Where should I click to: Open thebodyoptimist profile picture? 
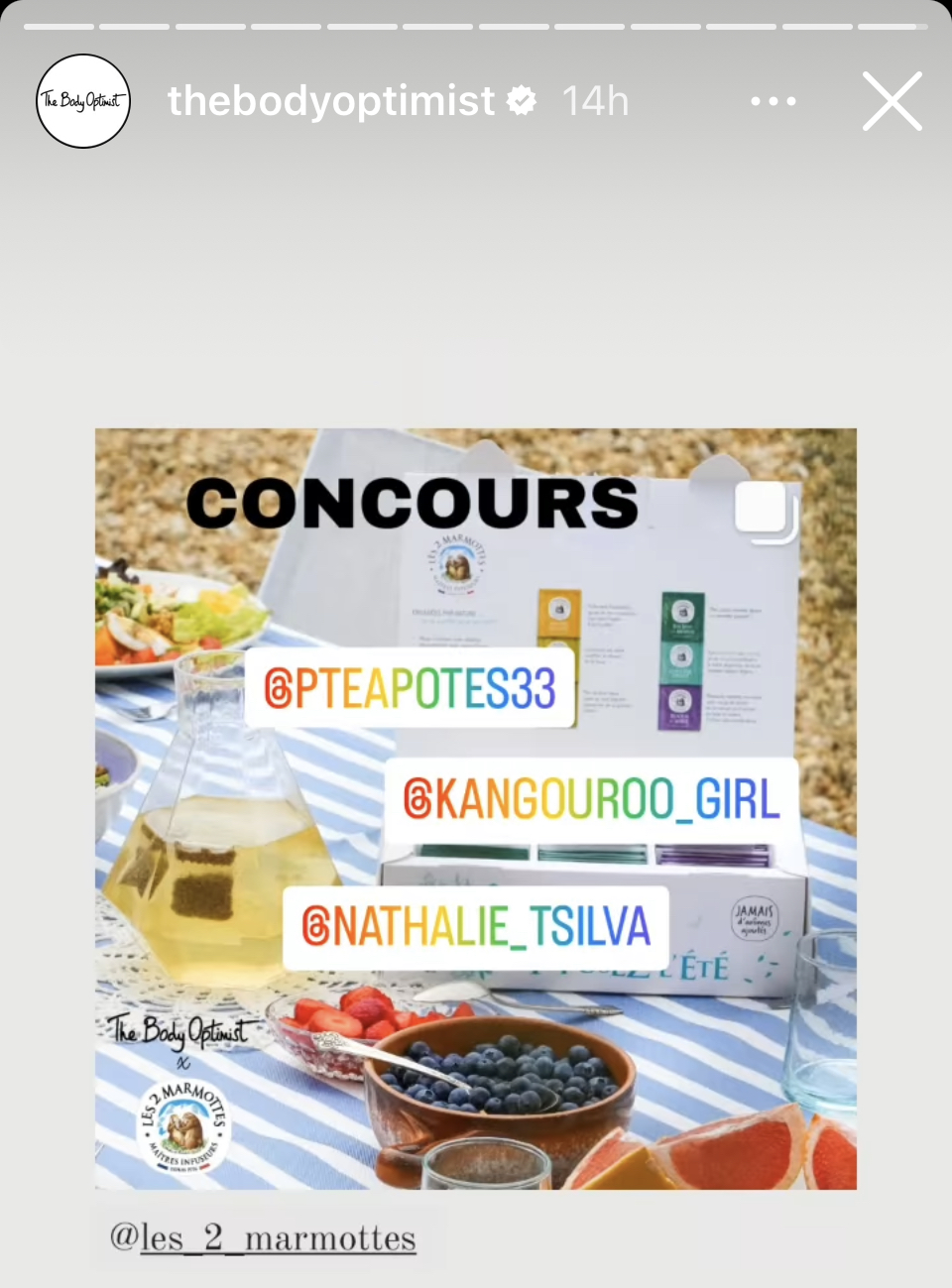(x=83, y=101)
